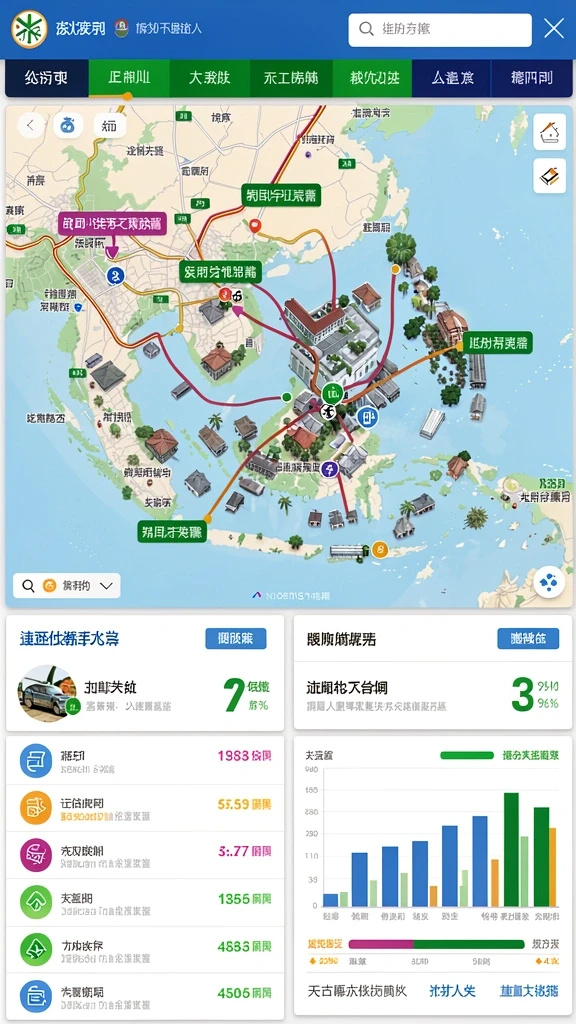Close the screen with the X icon

(x=554, y=29)
